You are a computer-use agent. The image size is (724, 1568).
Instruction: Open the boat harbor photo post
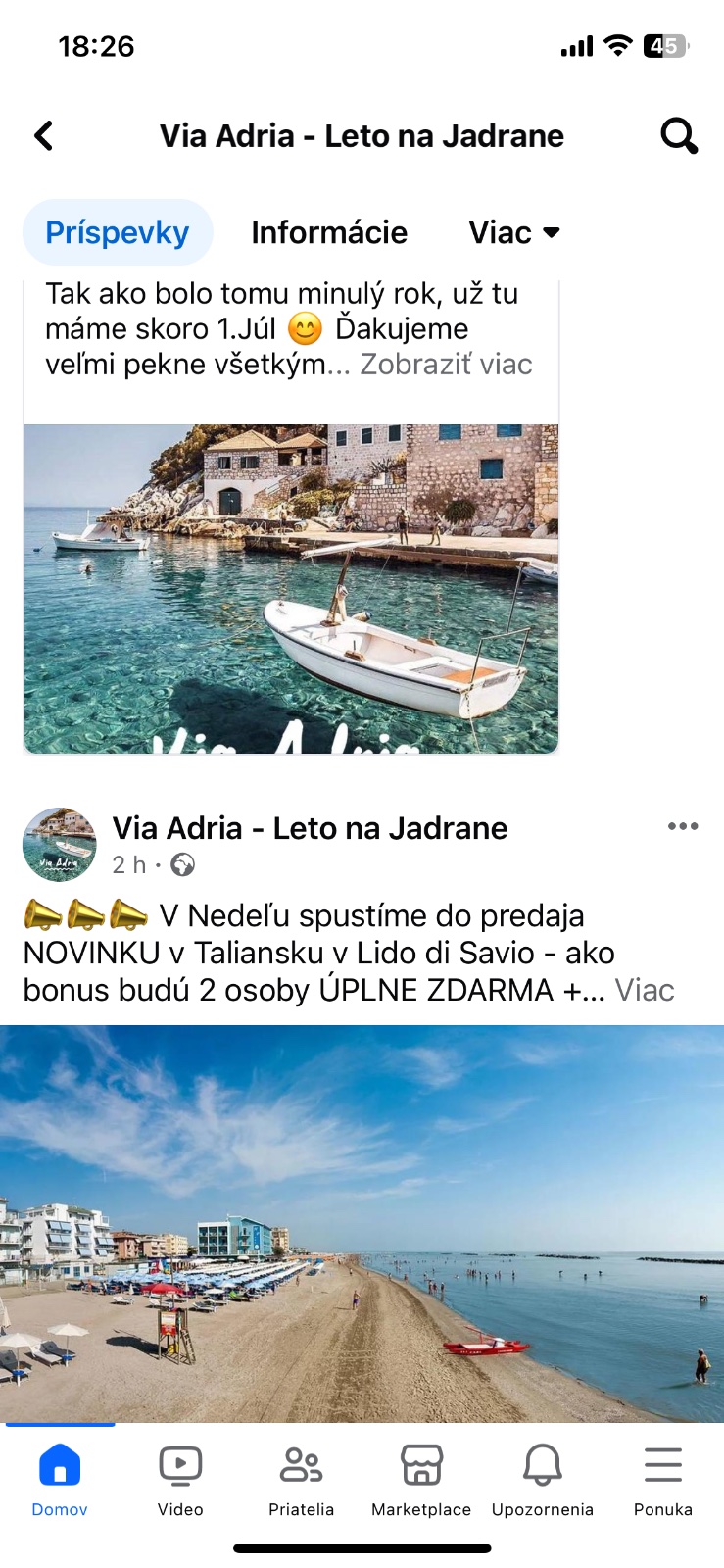[291, 588]
